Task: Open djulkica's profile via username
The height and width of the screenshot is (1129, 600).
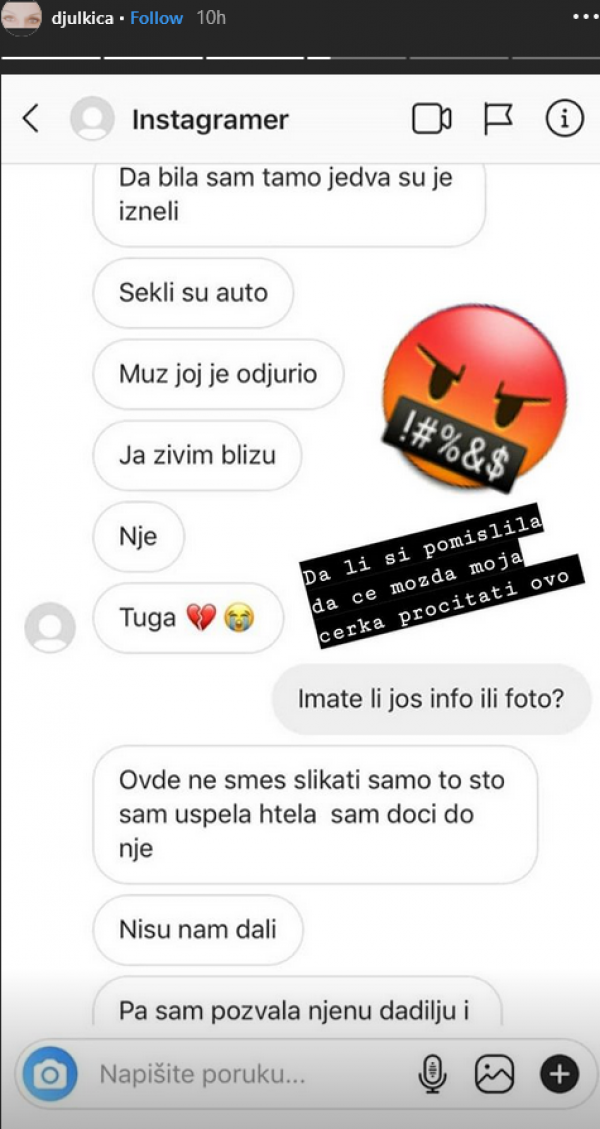Action: click(85, 17)
